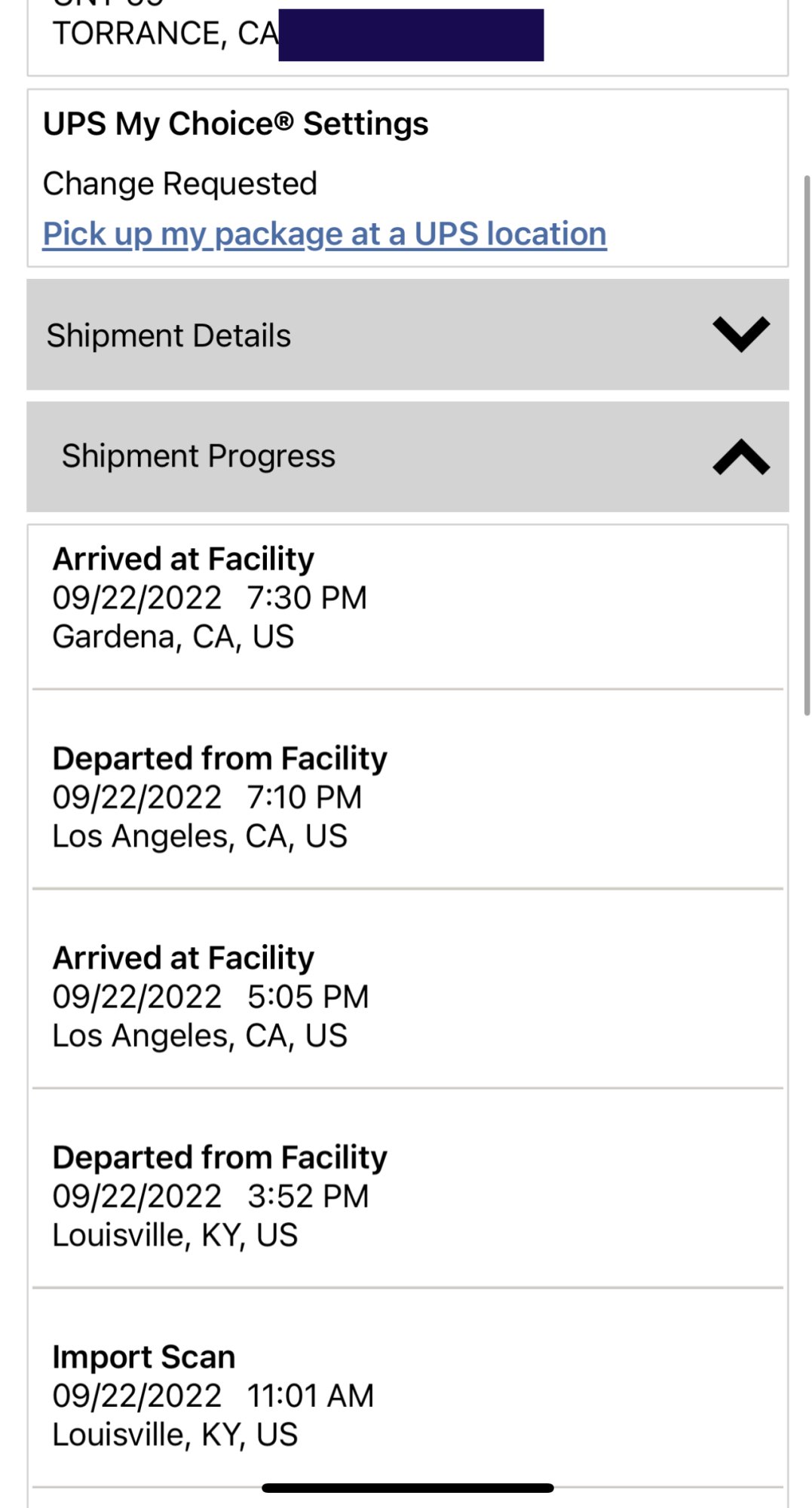Image resolution: width=812 pixels, height=1508 pixels.
Task: Open Pick up my package at a UPS location
Action: point(324,234)
